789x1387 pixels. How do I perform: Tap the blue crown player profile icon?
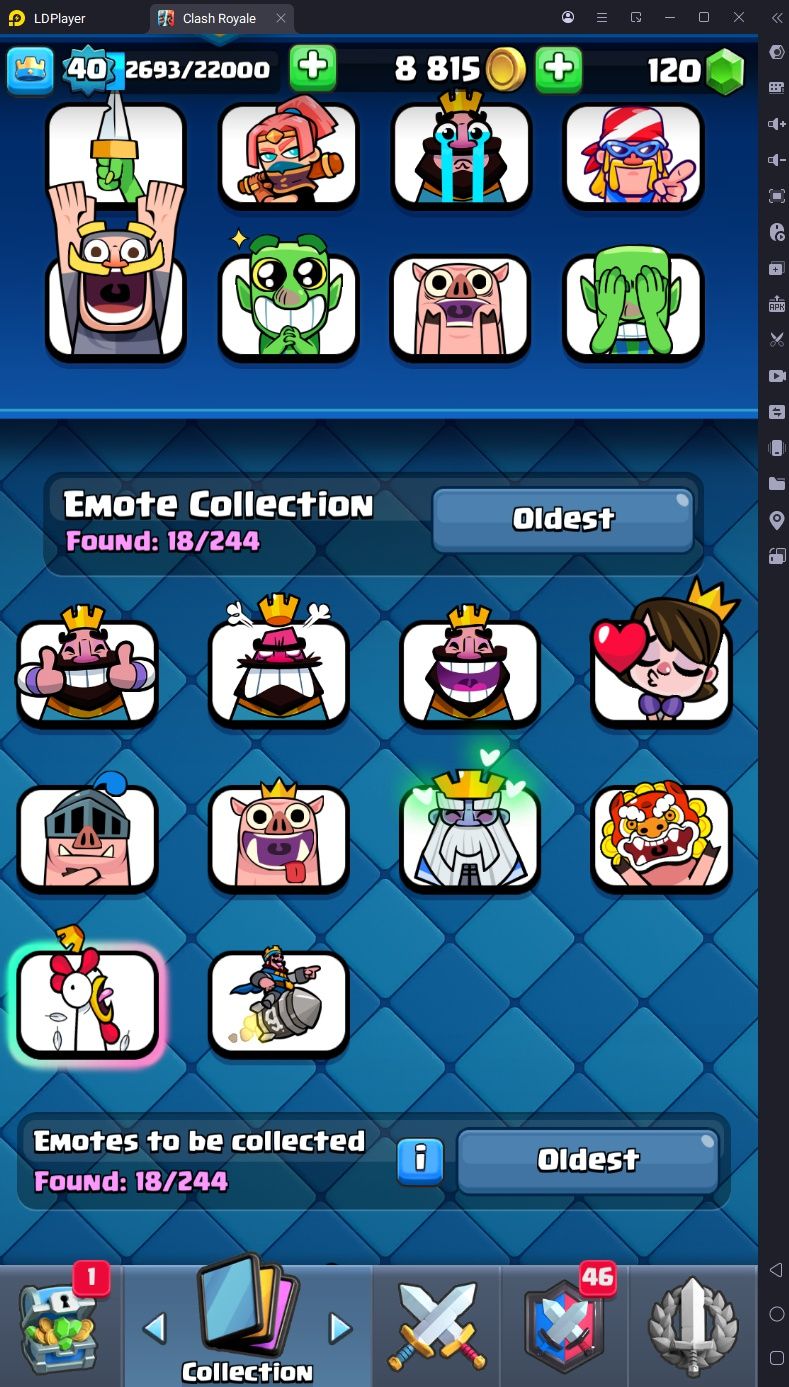pyautogui.click(x=30, y=70)
